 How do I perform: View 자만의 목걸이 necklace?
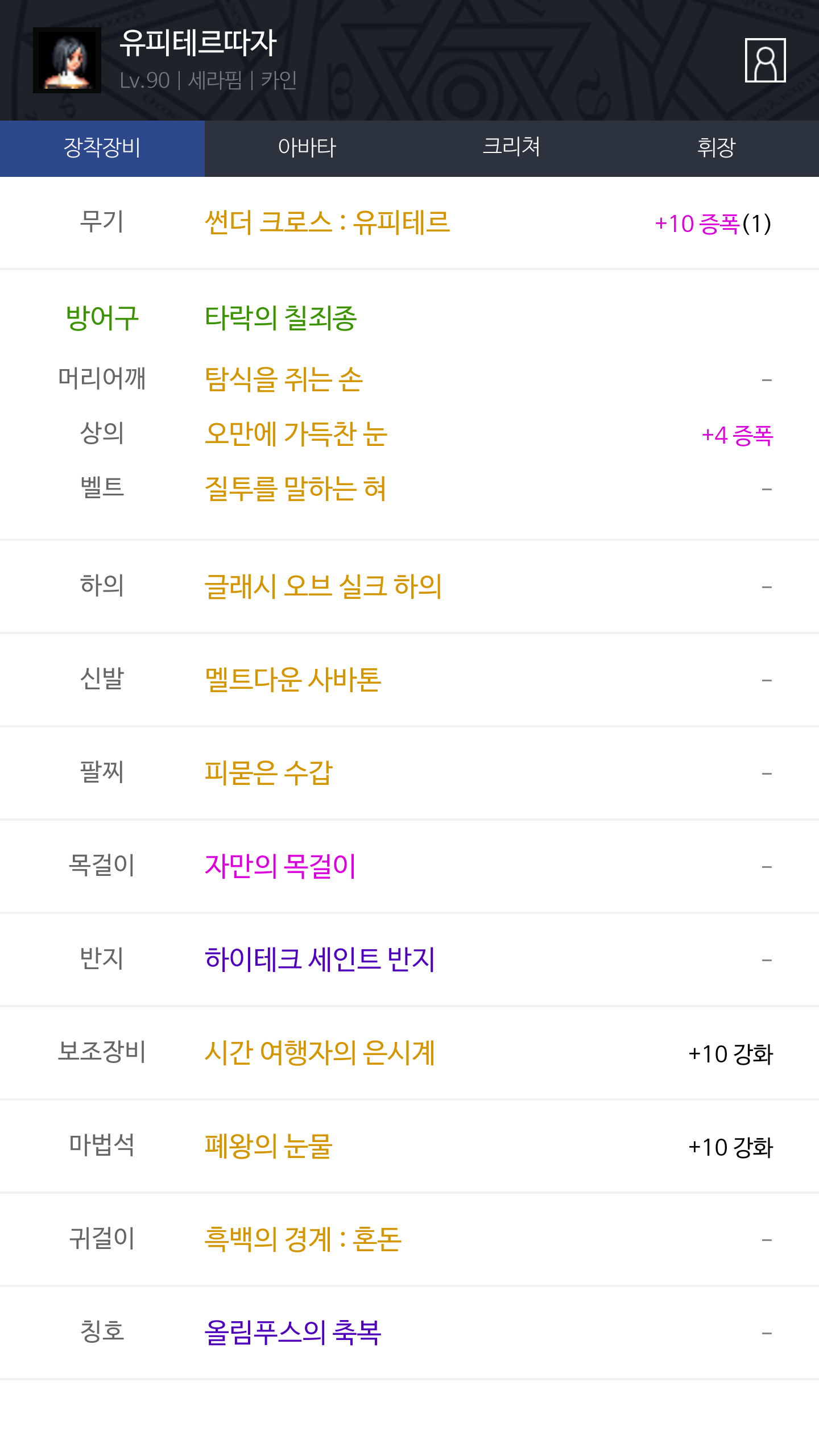click(280, 866)
